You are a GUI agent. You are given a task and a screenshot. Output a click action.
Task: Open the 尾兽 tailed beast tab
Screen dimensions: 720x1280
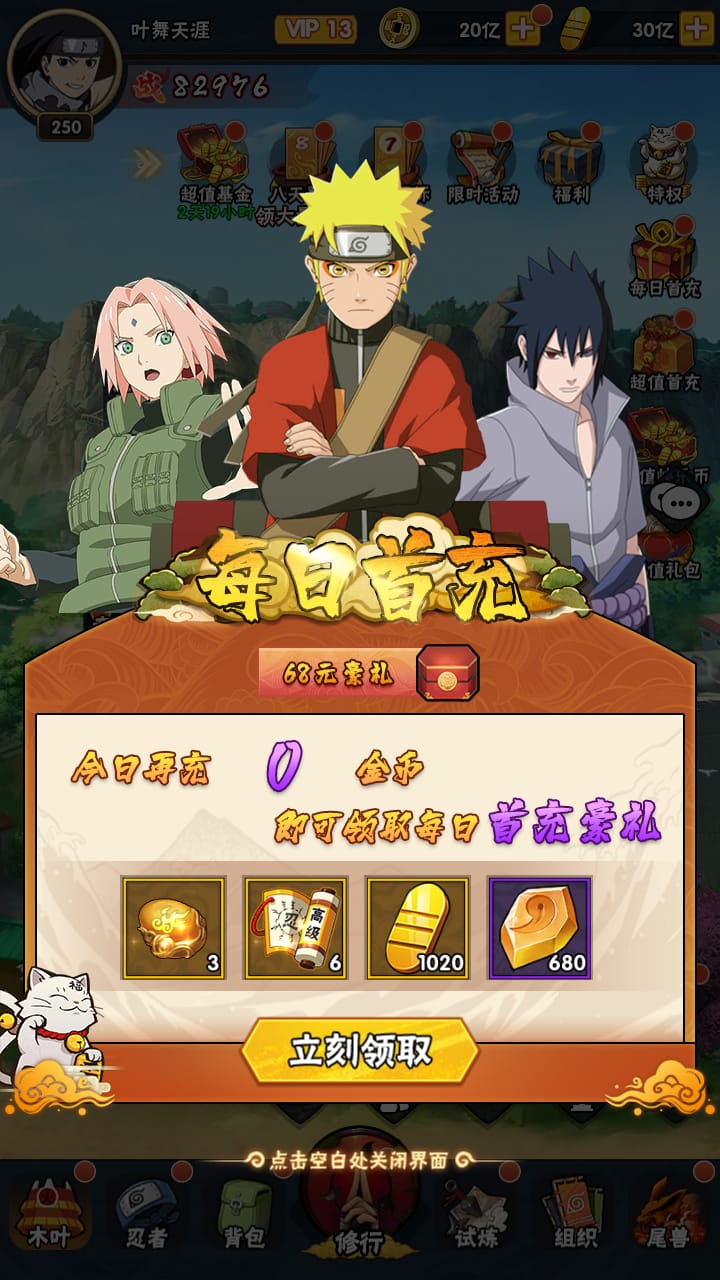coord(667,1212)
